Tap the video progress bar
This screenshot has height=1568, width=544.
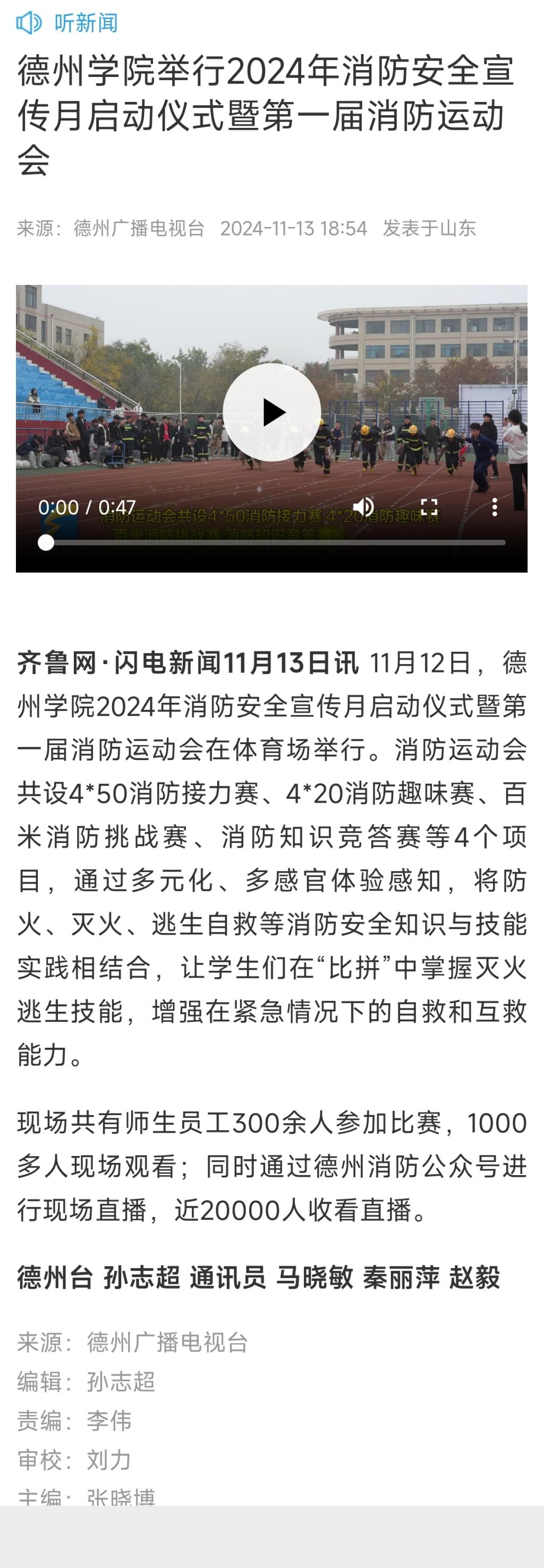pos(274,542)
